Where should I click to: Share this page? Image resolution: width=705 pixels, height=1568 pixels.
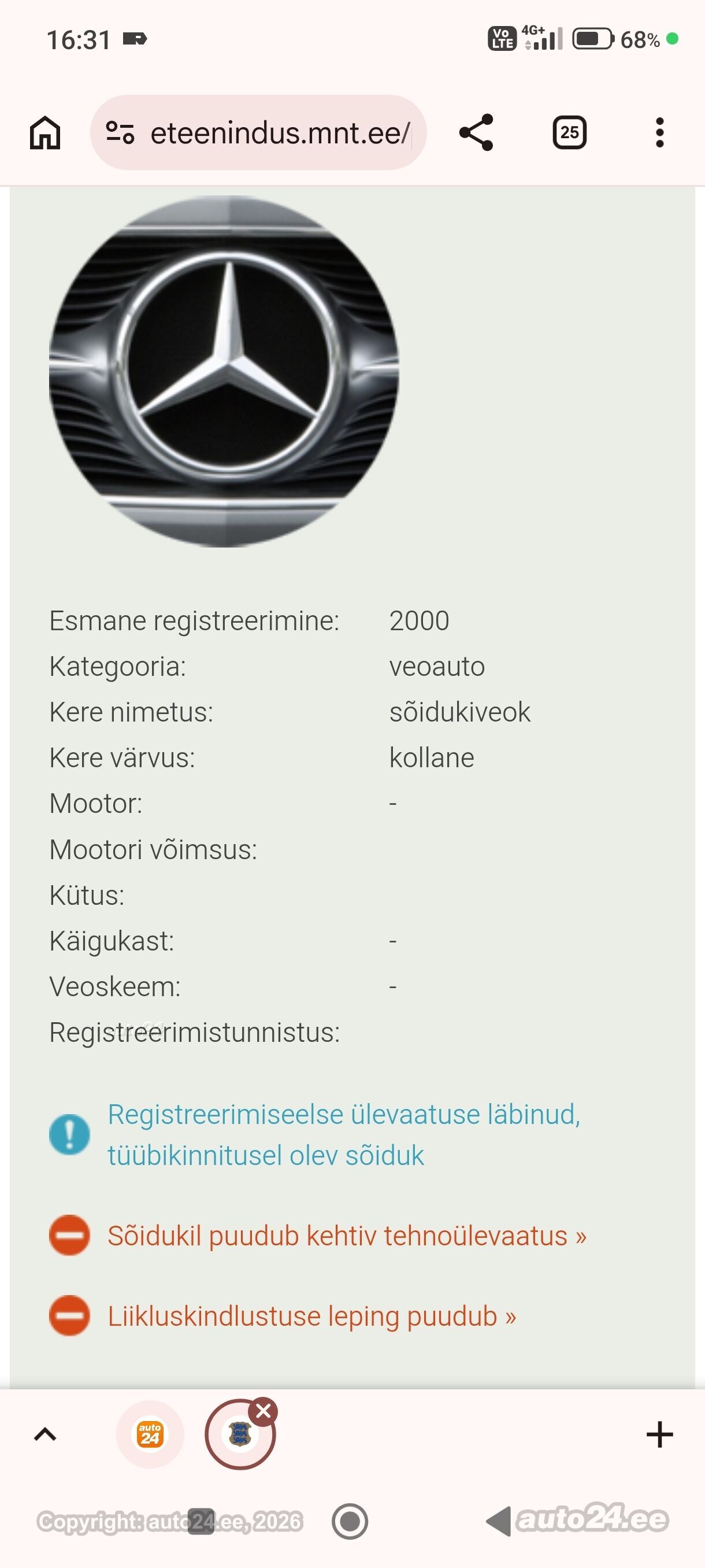[x=476, y=133]
